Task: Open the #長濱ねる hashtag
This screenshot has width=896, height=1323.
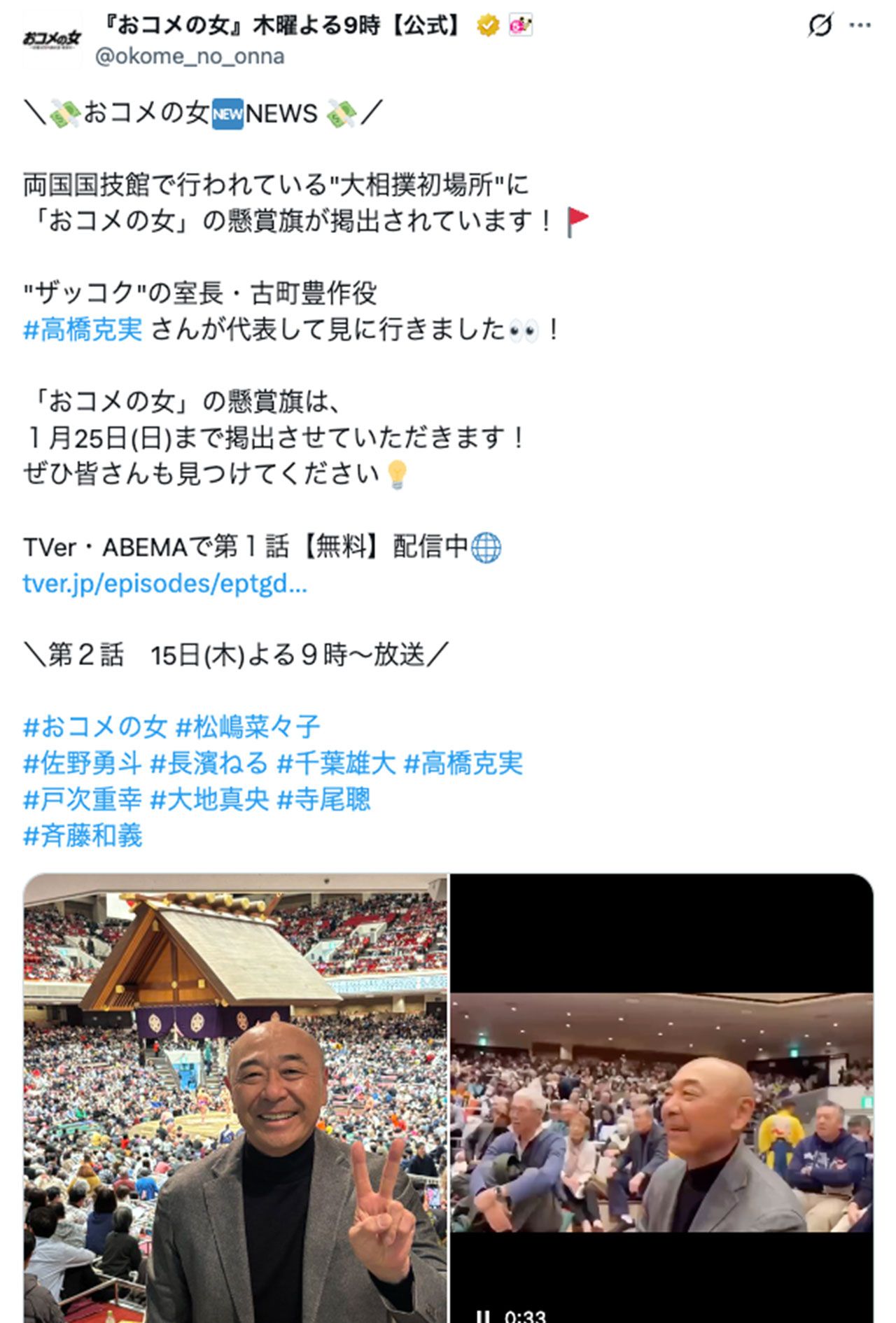Action: pos(209,763)
